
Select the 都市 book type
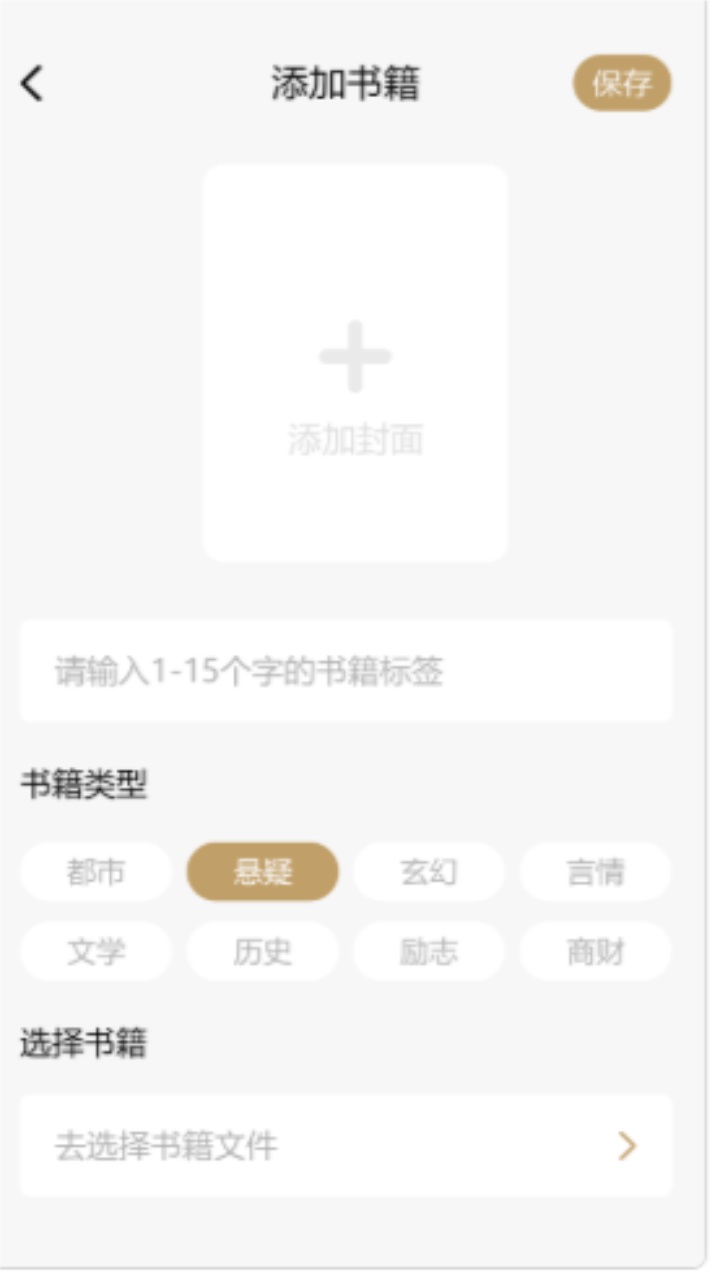pyautogui.click(x=95, y=872)
